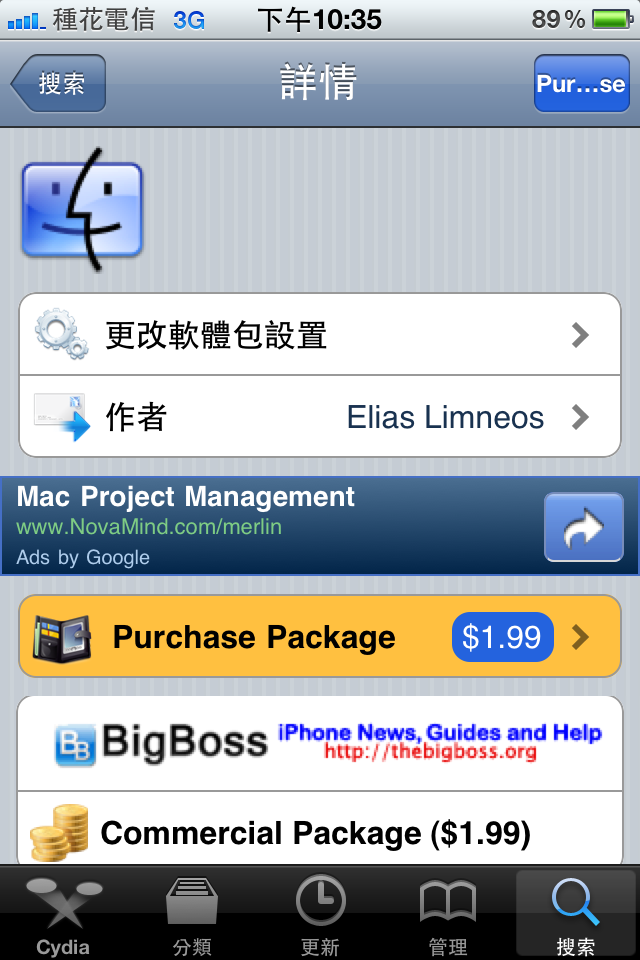
Task: Tap the ad's share arrow button
Action: tap(583, 527)
